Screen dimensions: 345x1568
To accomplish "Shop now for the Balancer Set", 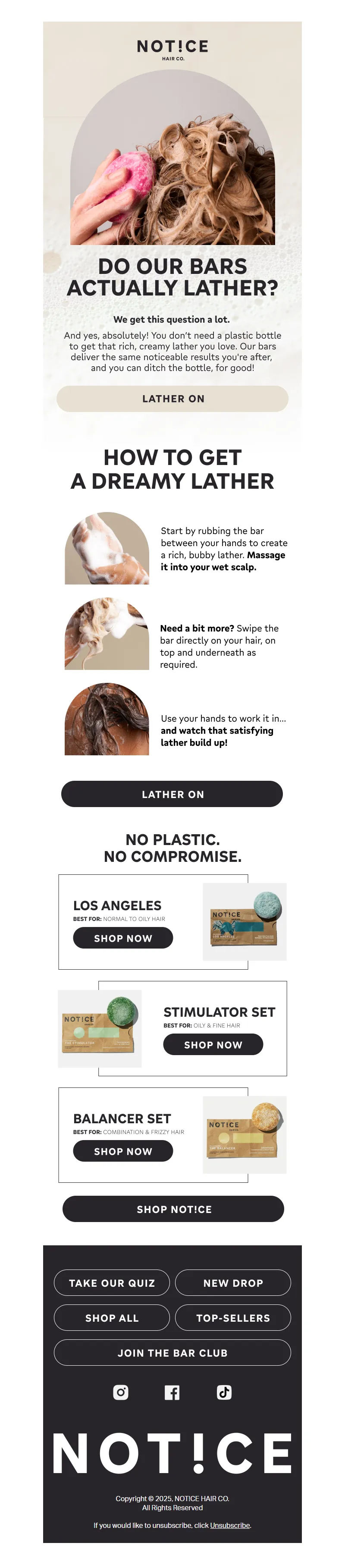I will point(123,1151).
